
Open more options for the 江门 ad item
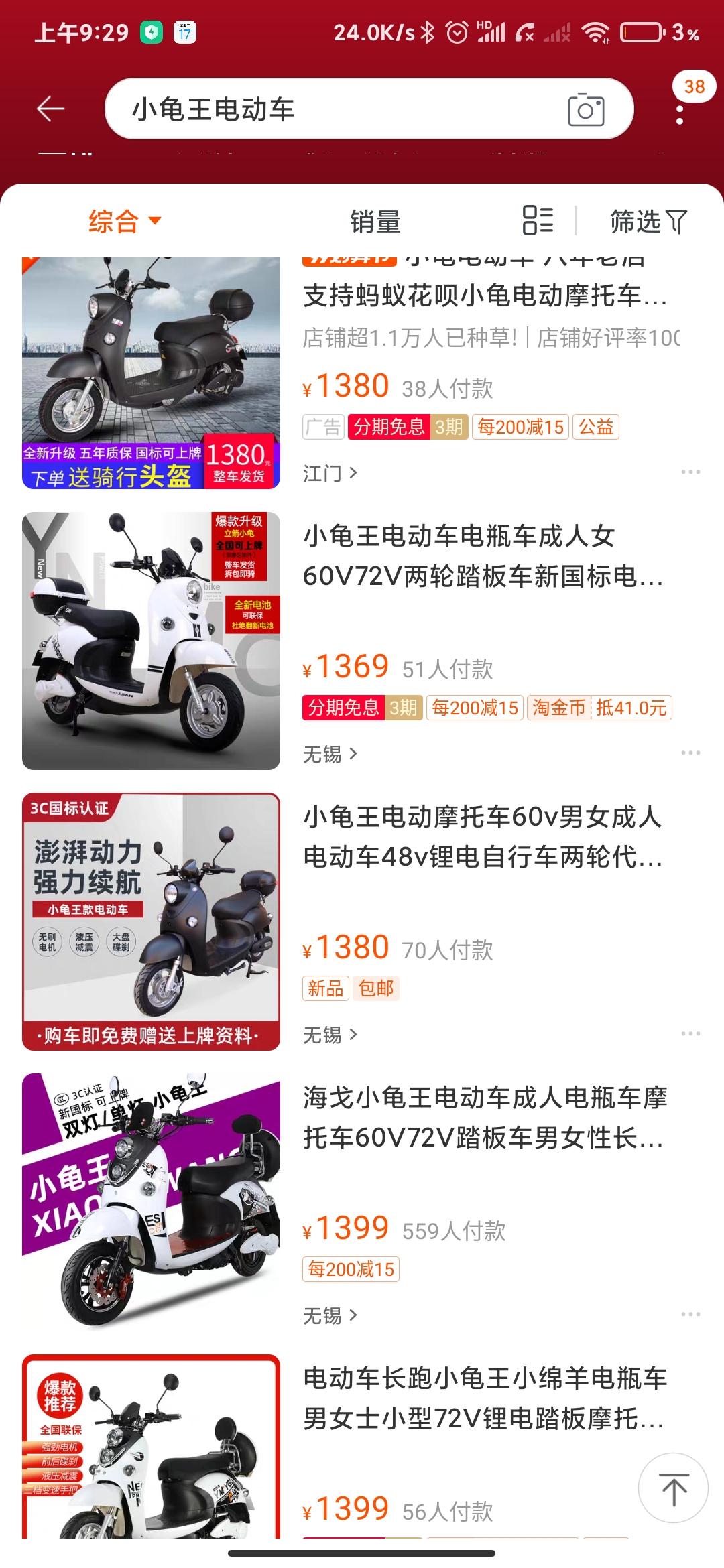click(x=690, y=472)
